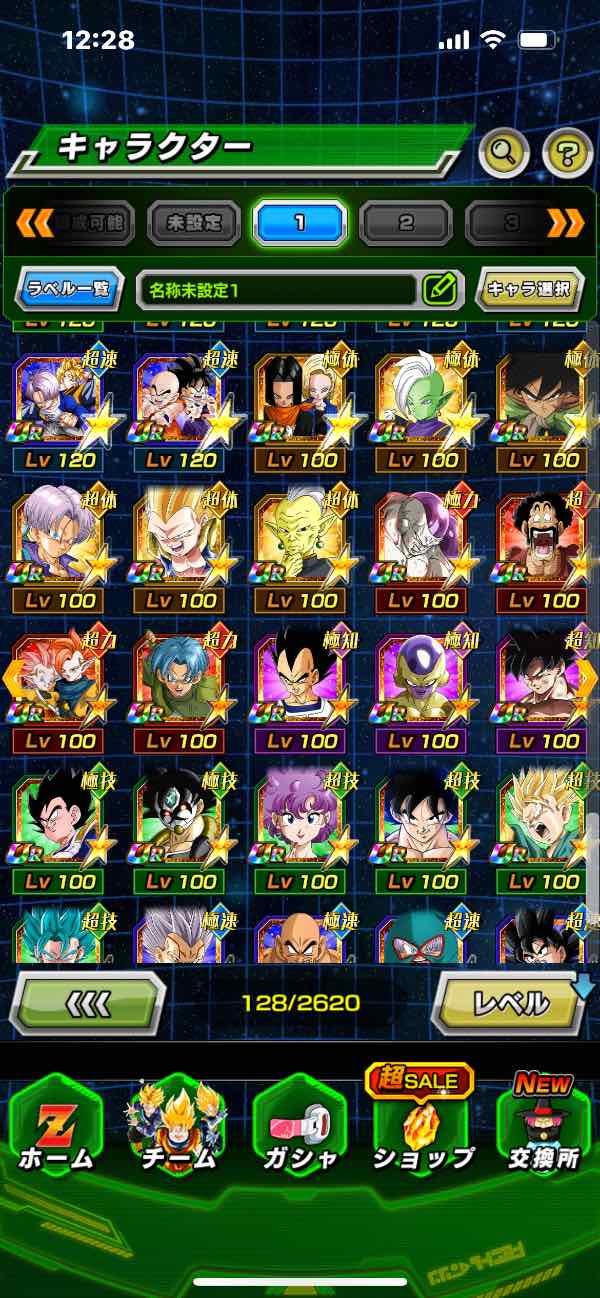This screenshot has height=1298, width=600.
Task: Open the magnifying glass search icon
Action: (x=506, y=153)
